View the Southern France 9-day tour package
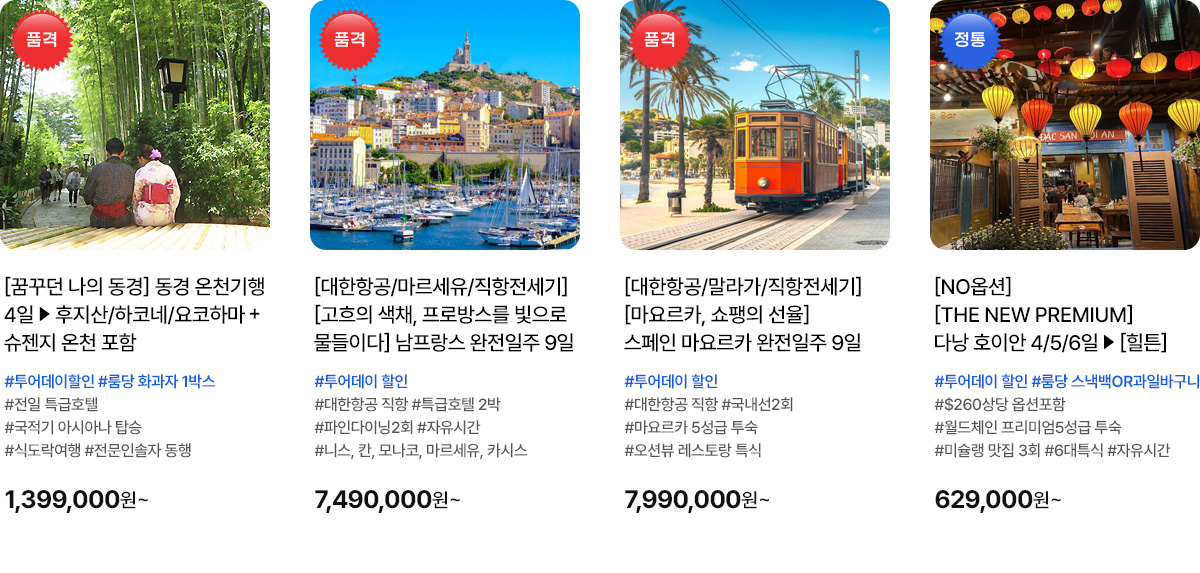 coord(444,314)
